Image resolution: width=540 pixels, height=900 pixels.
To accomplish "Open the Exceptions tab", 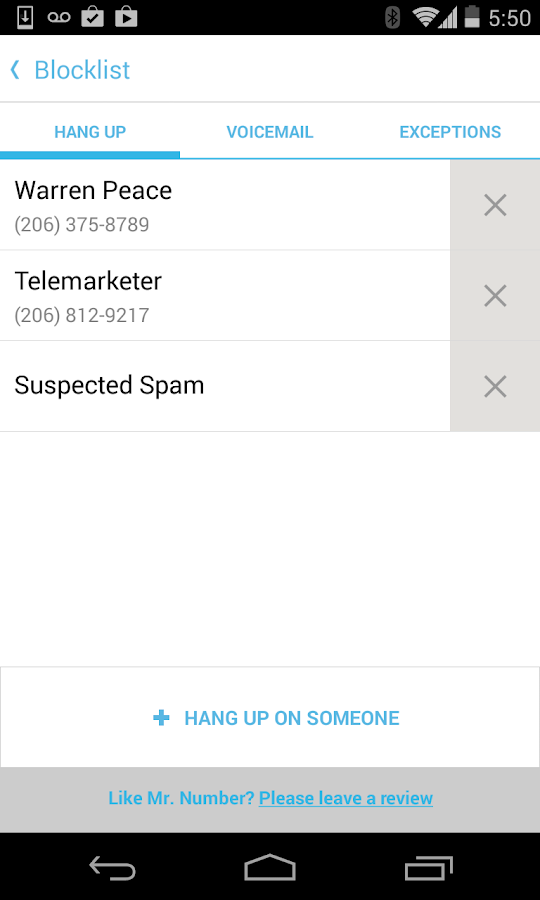I will (x=450, y=132).
